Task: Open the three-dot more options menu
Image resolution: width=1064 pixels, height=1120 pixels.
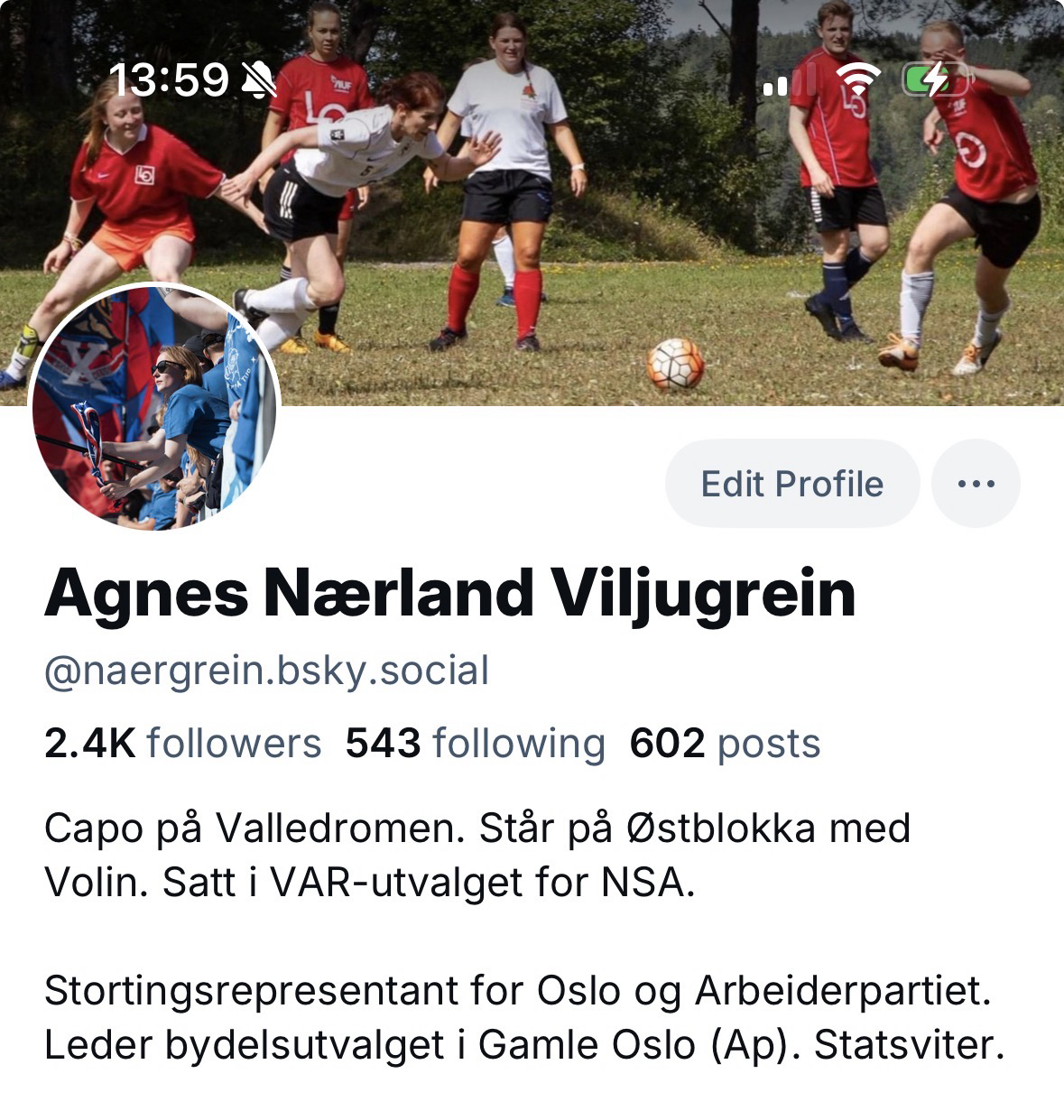Action: point(976,484)
